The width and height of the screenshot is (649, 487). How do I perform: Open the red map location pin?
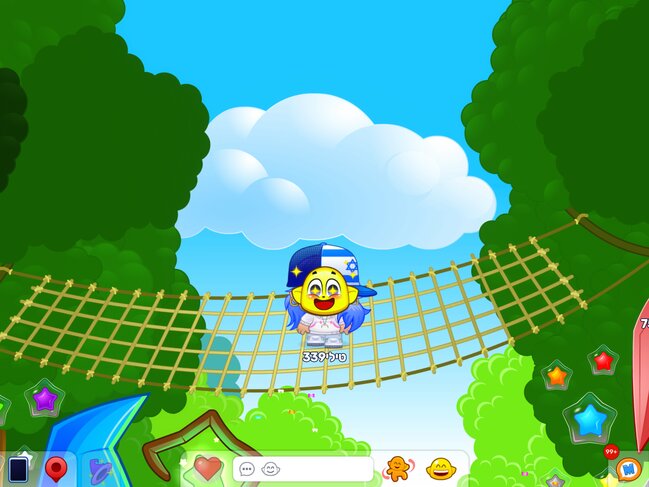pyautogui.click(x=56, y=469)
